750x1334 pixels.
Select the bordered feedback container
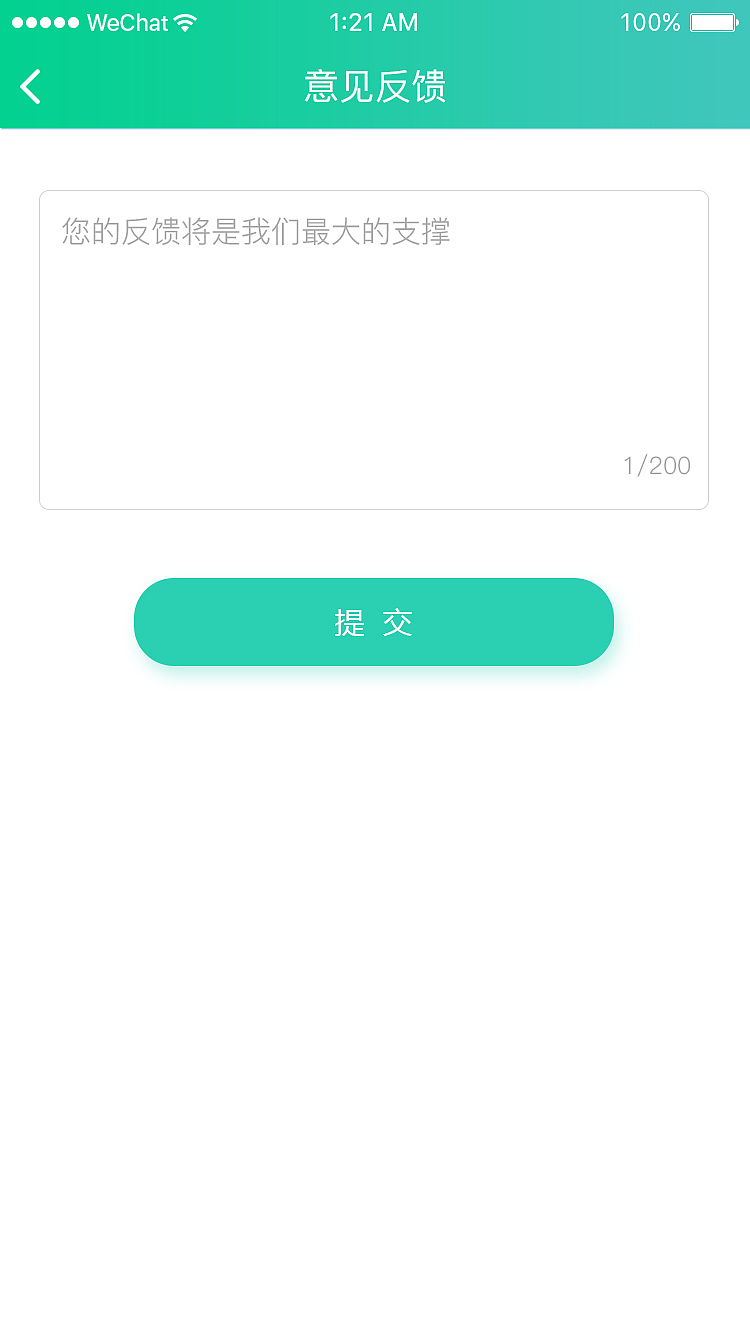pos(374,350)
